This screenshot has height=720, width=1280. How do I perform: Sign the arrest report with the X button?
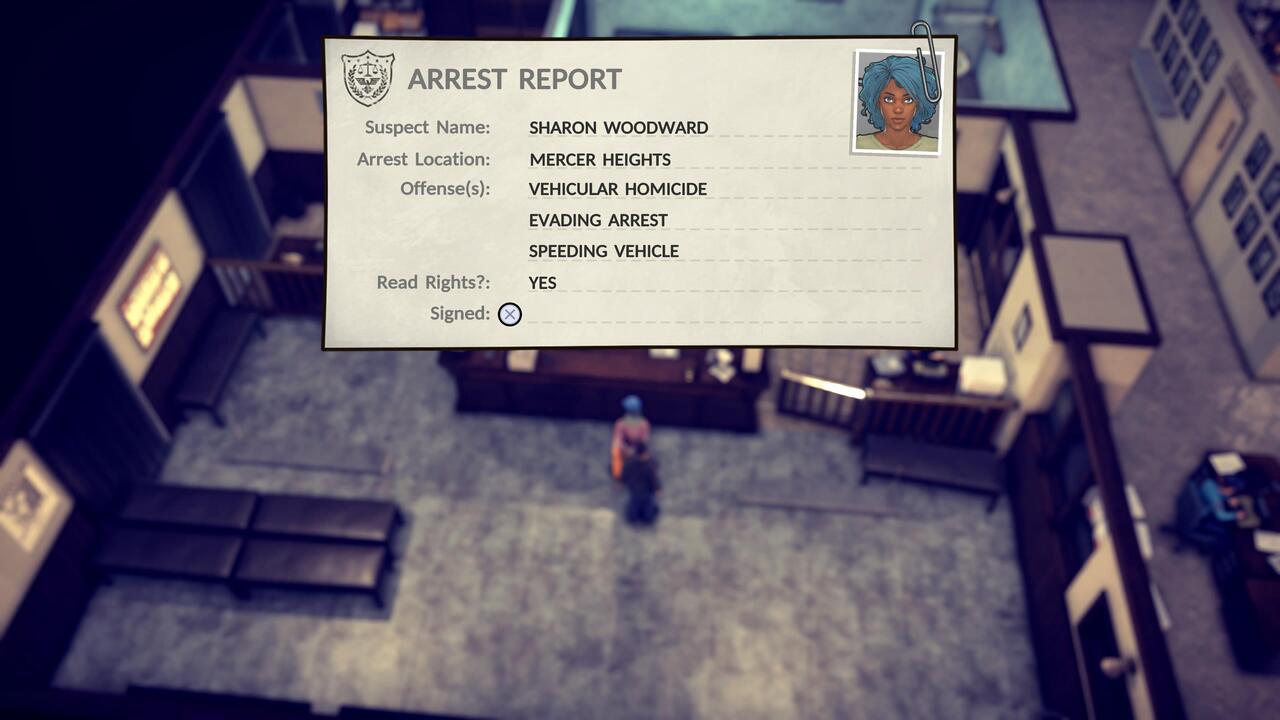(x=510, y=314)
